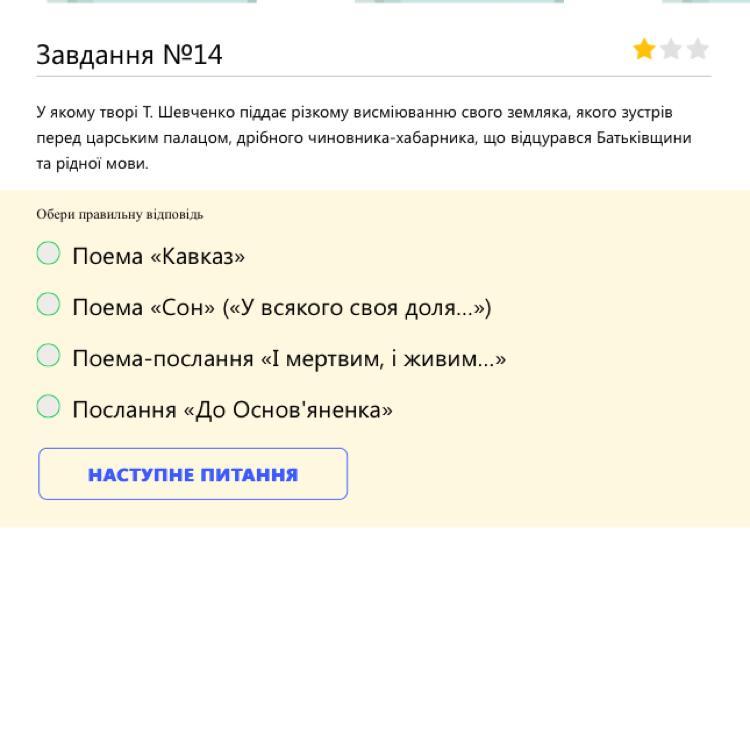
Task: Select answer Поема «Кавказ»
Action: click(48, 254)
